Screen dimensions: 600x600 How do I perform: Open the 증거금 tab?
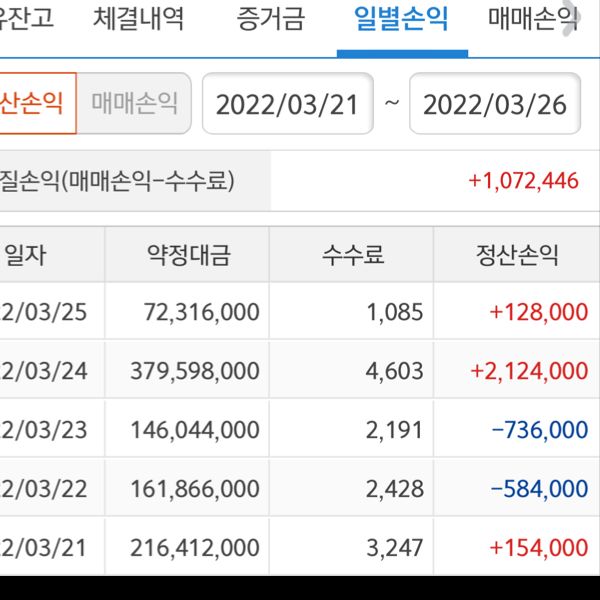pyautogui.click(x=270, y=19)
